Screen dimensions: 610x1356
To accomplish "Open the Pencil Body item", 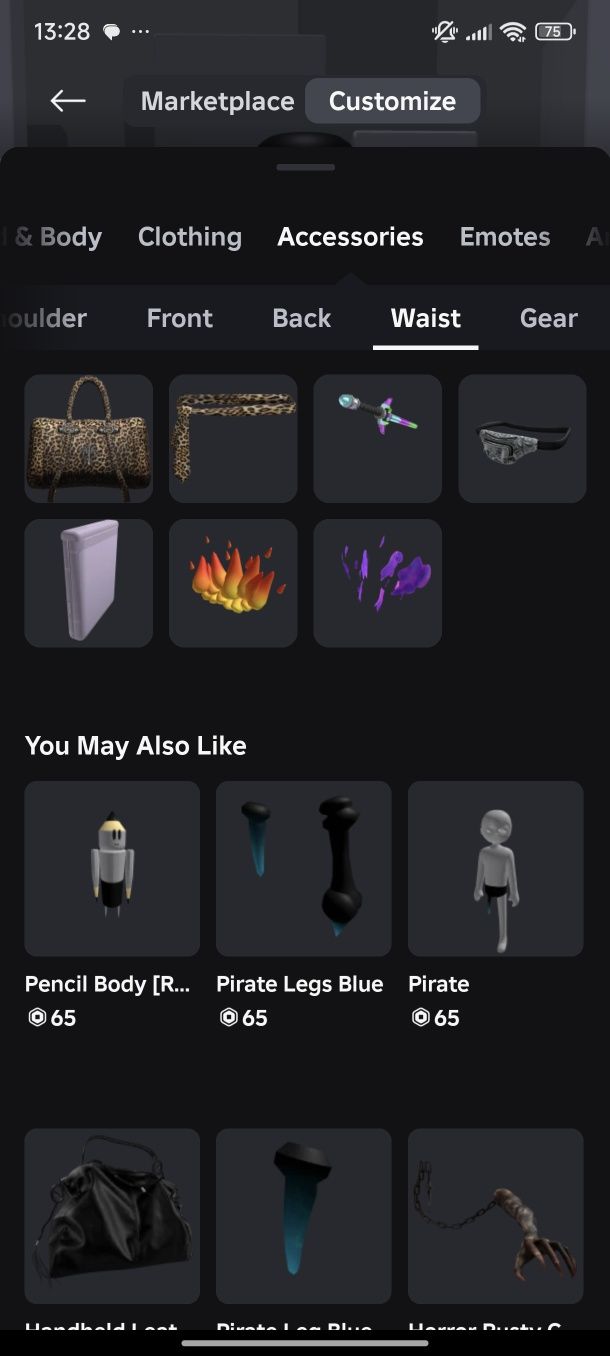I will (112, 869).
